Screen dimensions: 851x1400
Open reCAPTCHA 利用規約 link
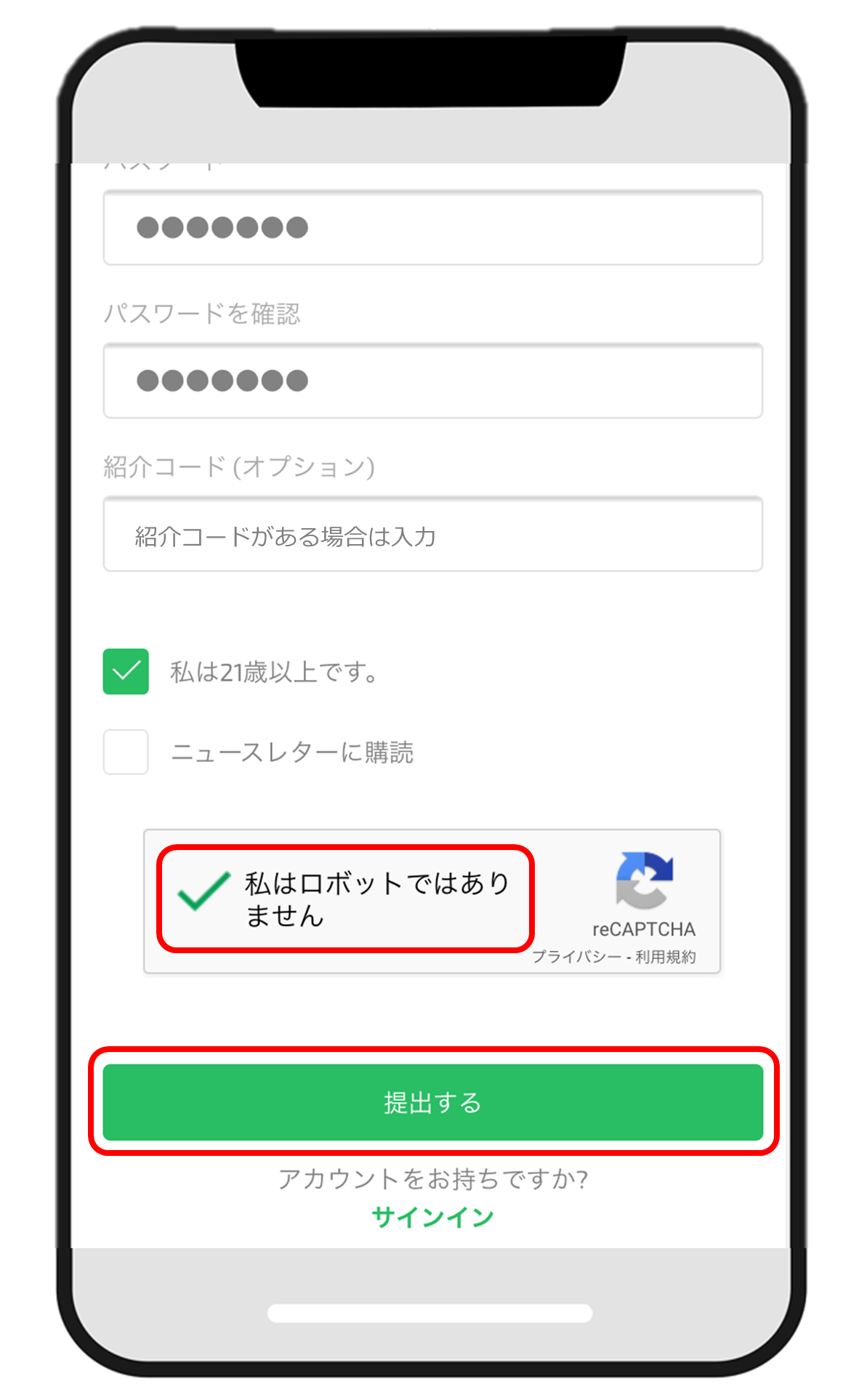[666, 957]
